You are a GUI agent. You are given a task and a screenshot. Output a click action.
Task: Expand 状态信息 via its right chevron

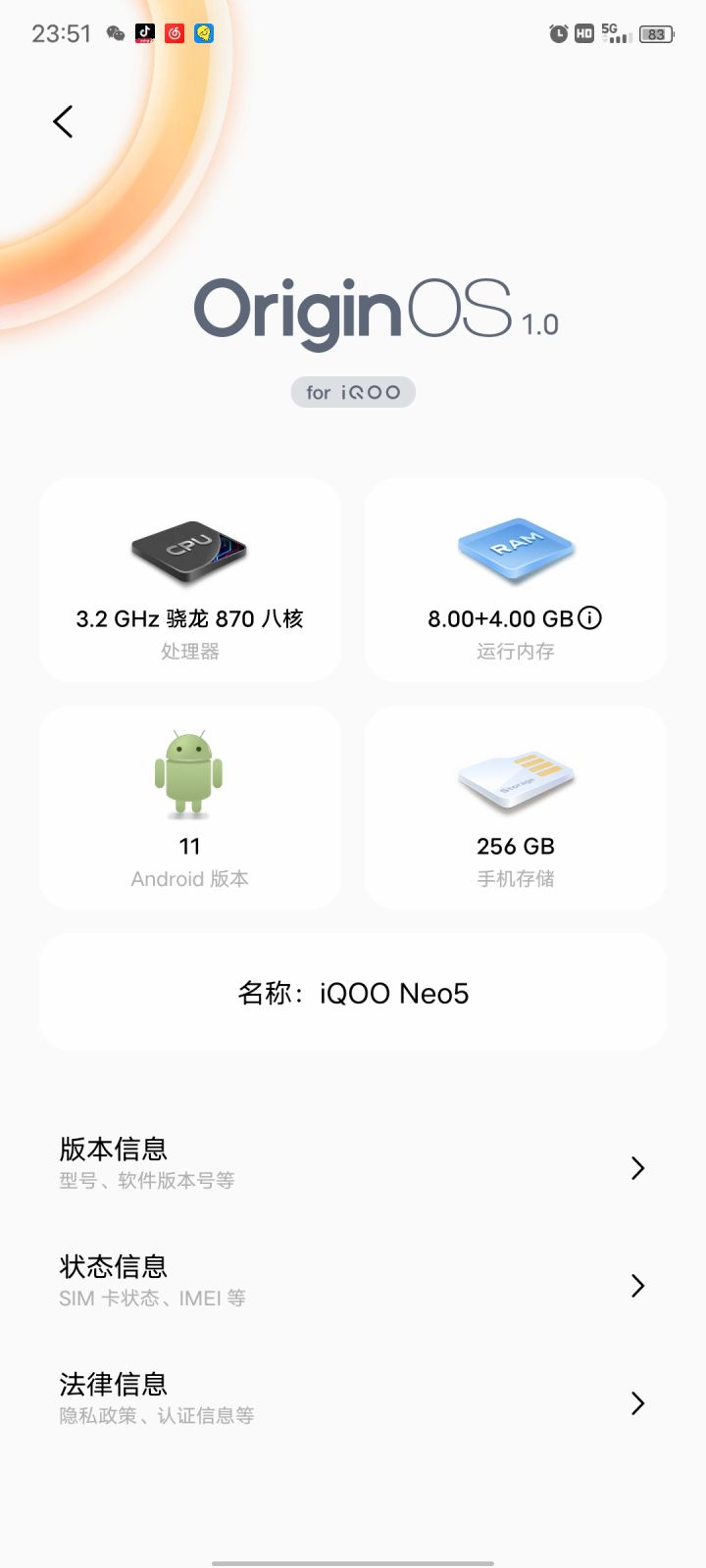coord(637,1286)
